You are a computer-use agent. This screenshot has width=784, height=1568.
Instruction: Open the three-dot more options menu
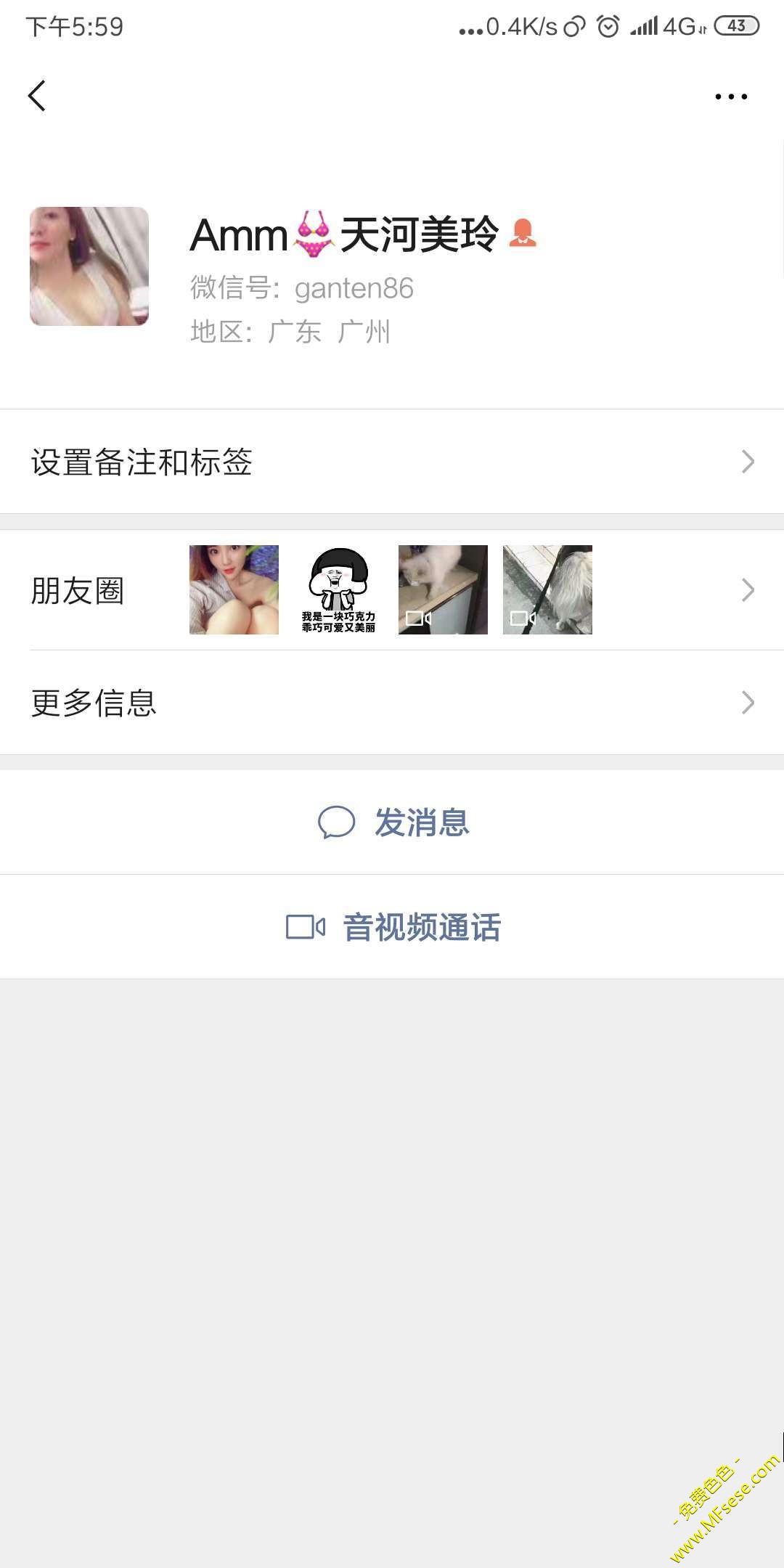pyautogui.click(x=730, y=97)
